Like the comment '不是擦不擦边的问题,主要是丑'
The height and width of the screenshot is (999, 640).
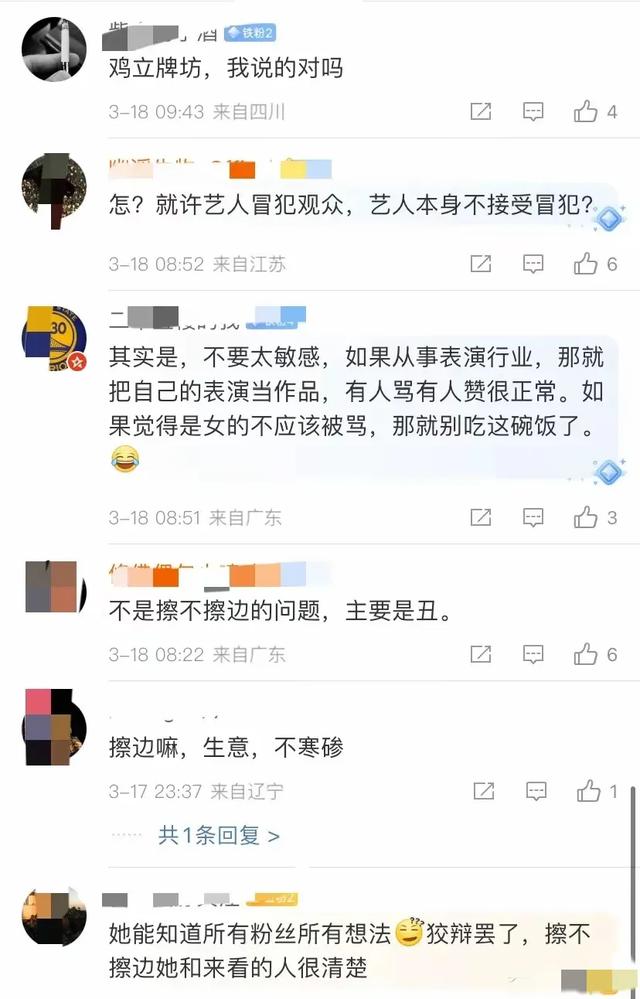[586, 654]
